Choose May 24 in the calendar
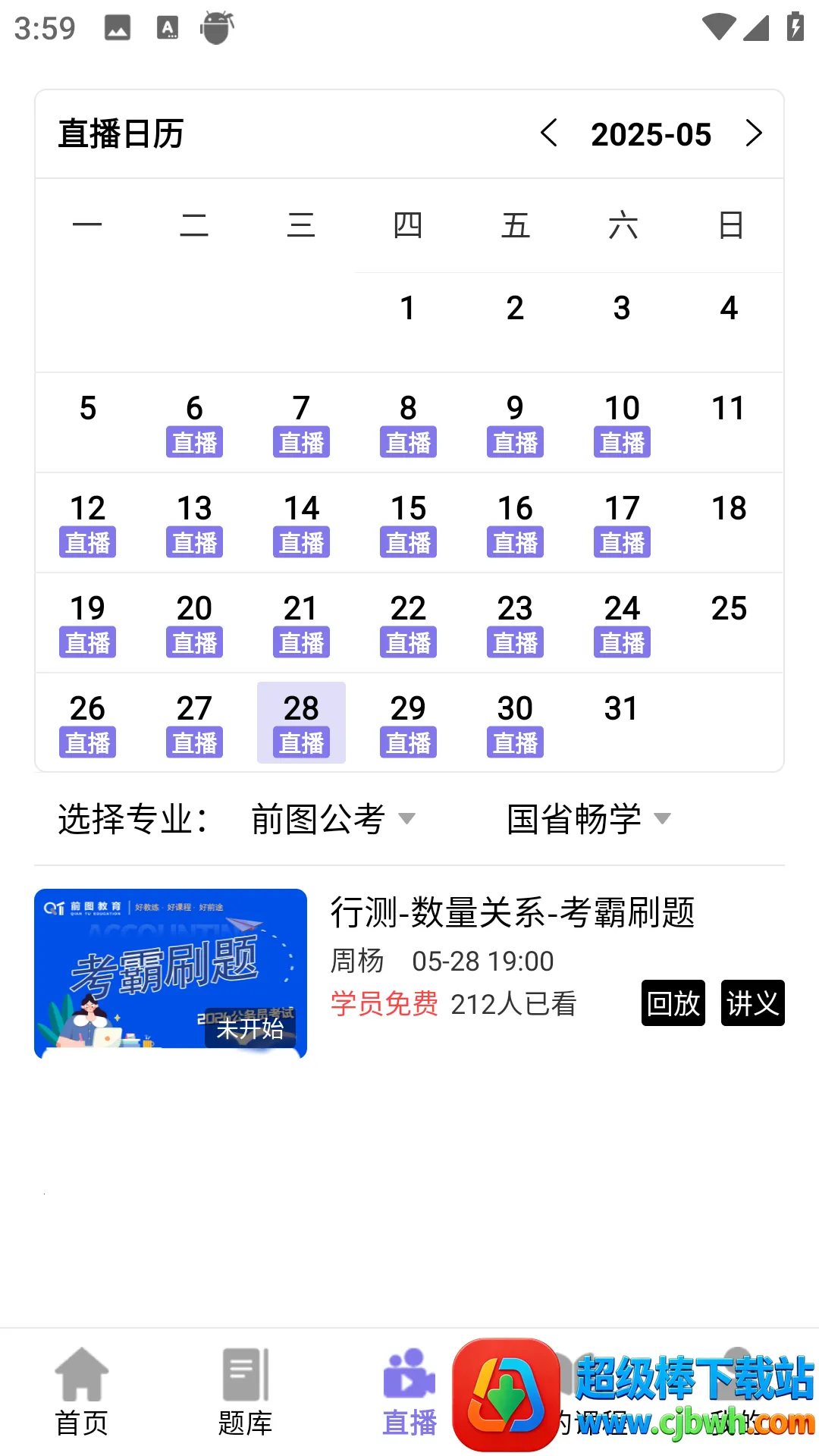 point(622,623)
